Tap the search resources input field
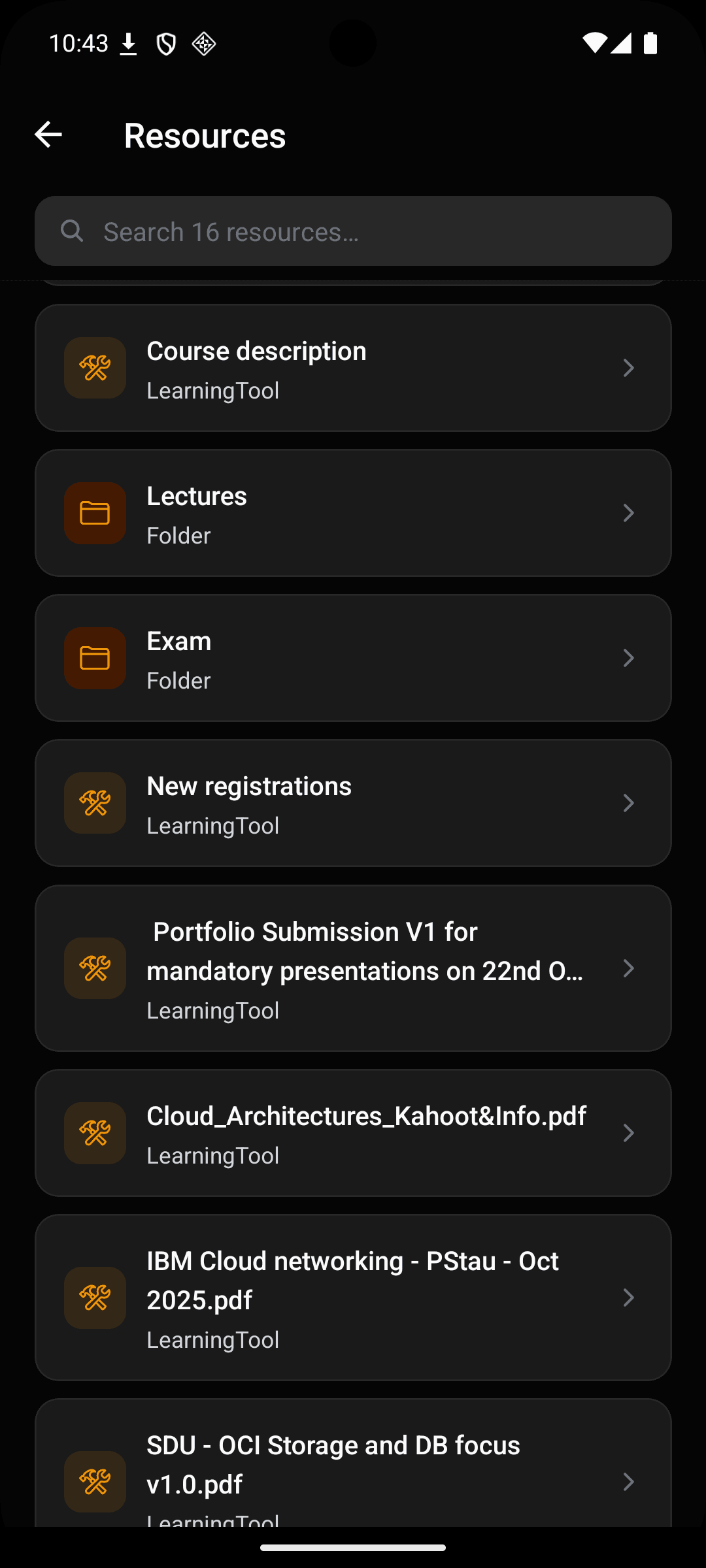This screenshot has height=1568, width=706. pos(353,231)
